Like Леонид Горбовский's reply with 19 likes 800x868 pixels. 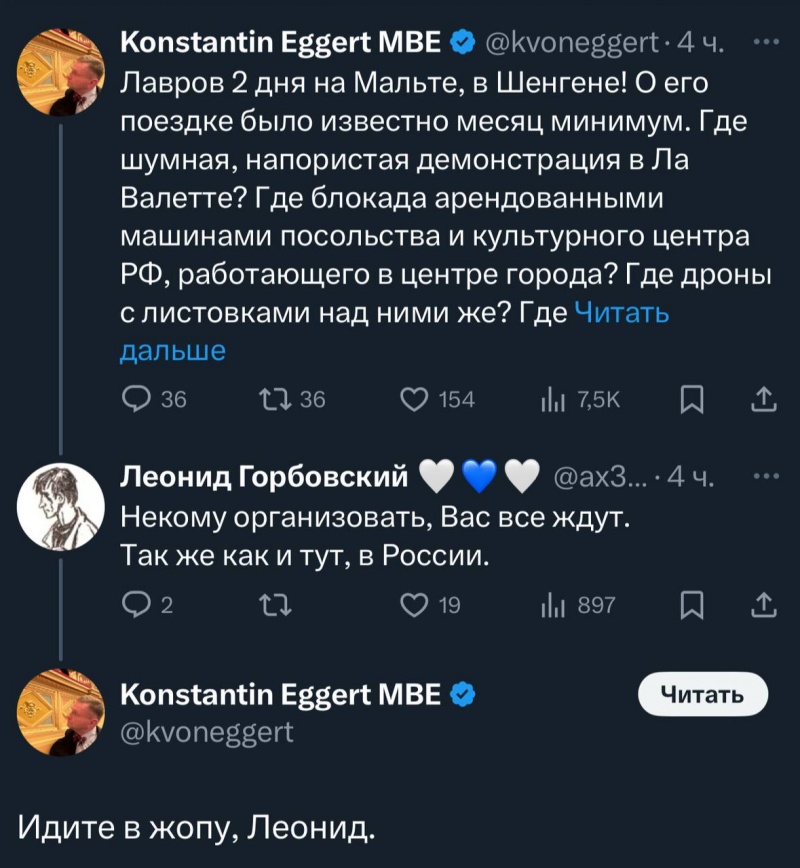click(414, 605)
